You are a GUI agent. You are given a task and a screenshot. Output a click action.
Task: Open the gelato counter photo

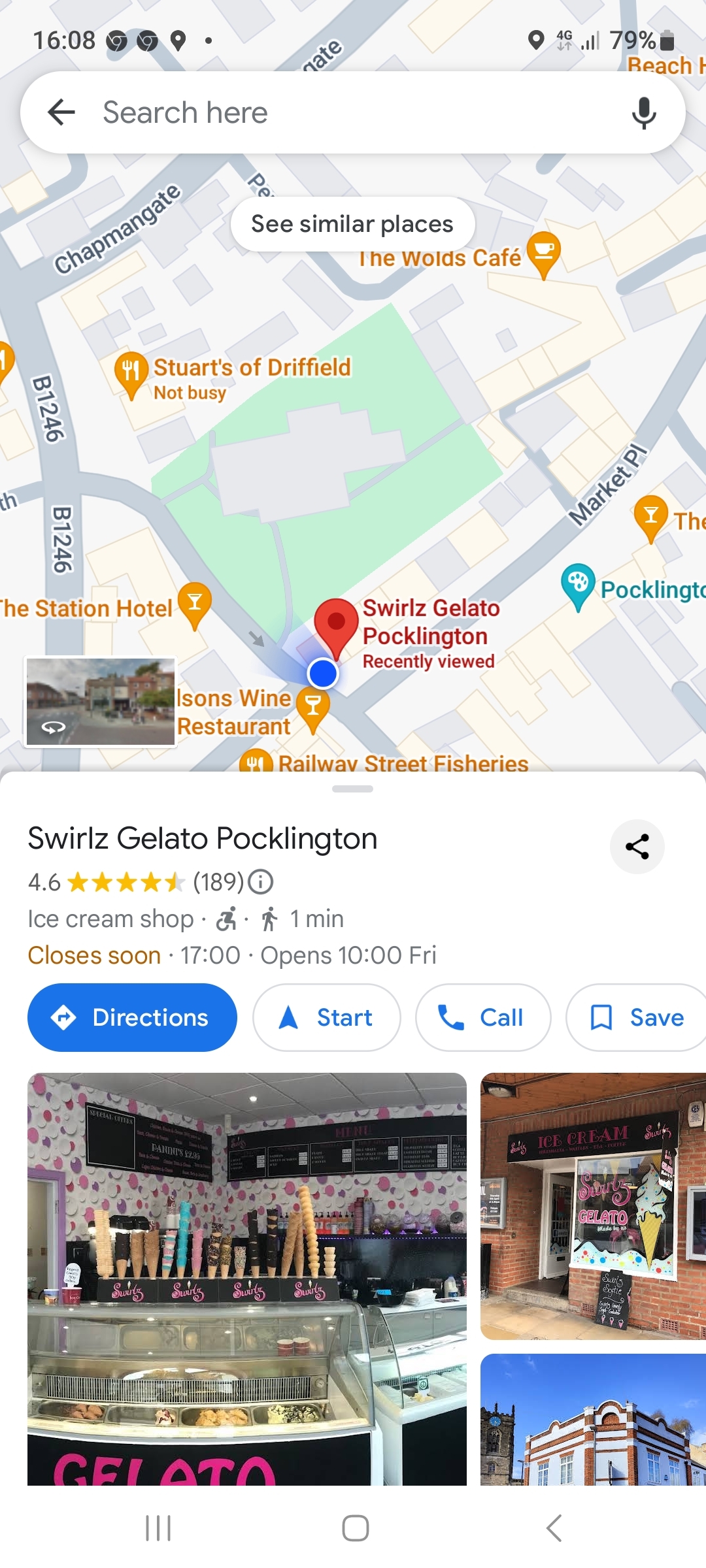click(x=246, y=1279)
